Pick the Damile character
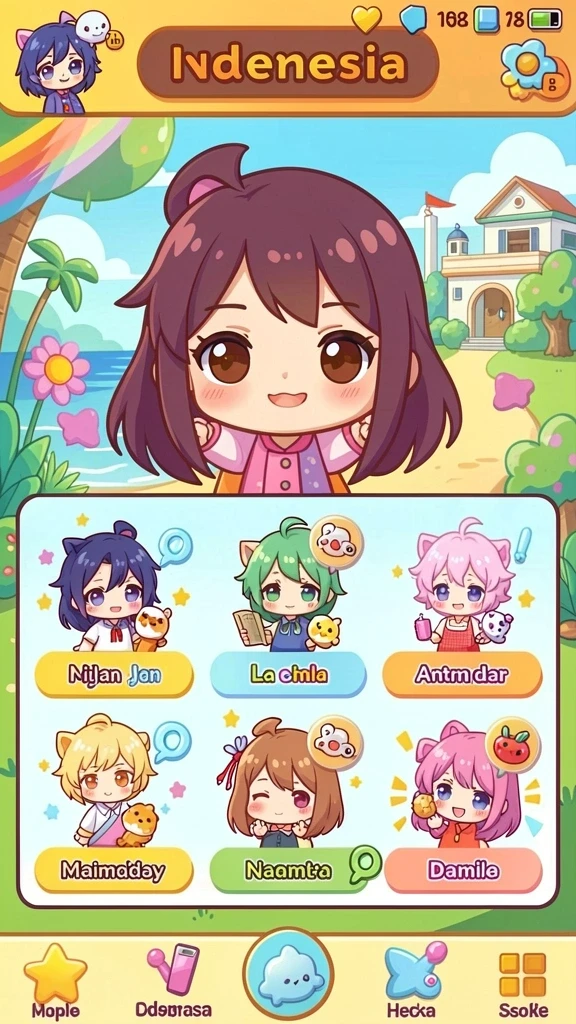Screen dimensions: 576x1024 click(x=463, y=870)
